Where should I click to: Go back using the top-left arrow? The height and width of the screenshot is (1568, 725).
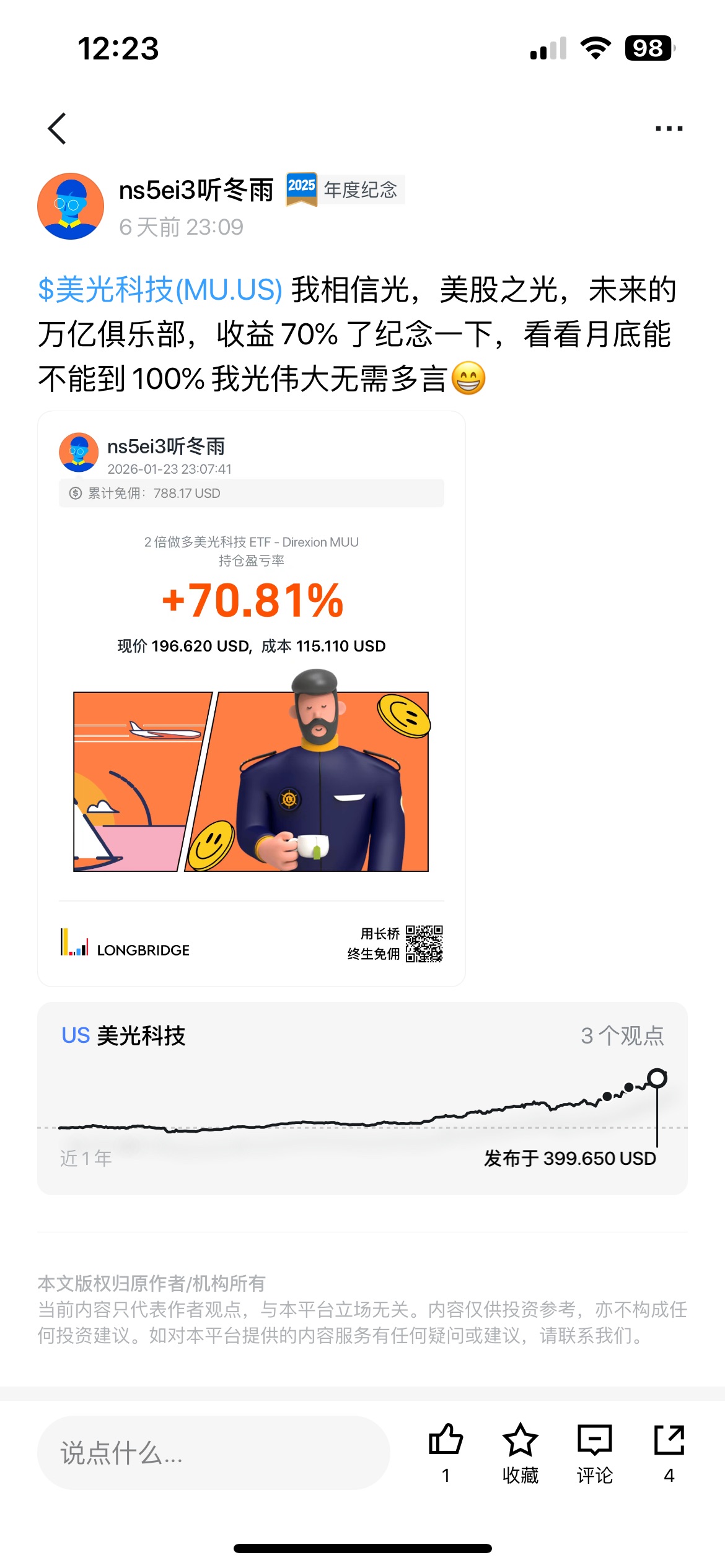pyautogui.click(x=57, y=129)
